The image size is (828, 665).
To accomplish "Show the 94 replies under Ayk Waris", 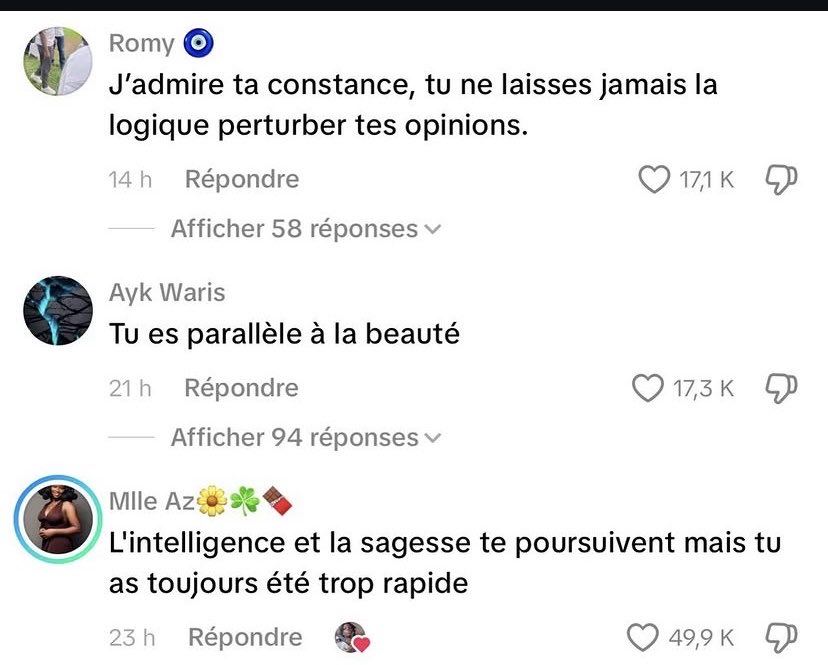I will tap(306, 437).
